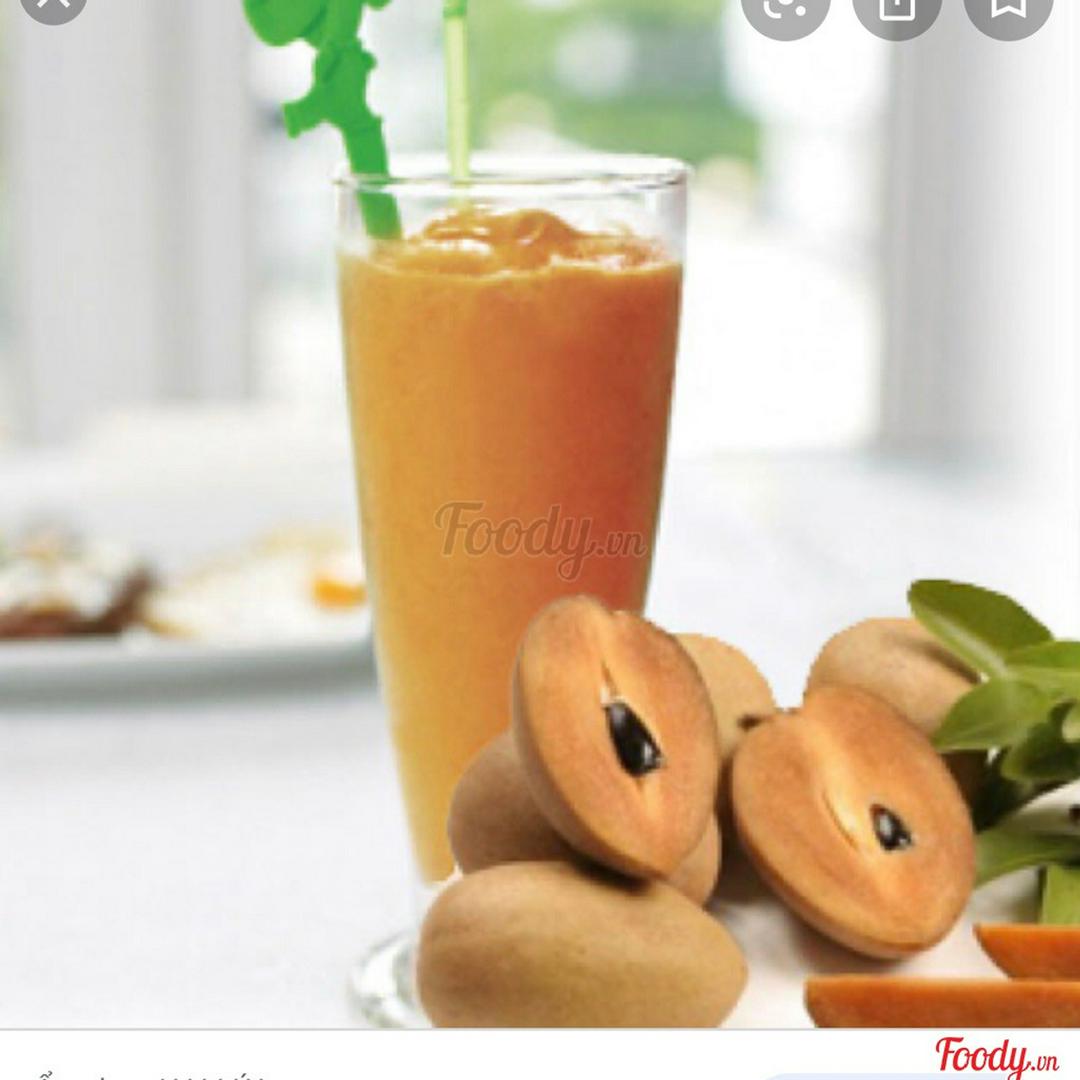Image resolution: width=1080 pixels, height=1080 pixels.
Task: Share this smoothie image
Action: [x=897, y=8]
